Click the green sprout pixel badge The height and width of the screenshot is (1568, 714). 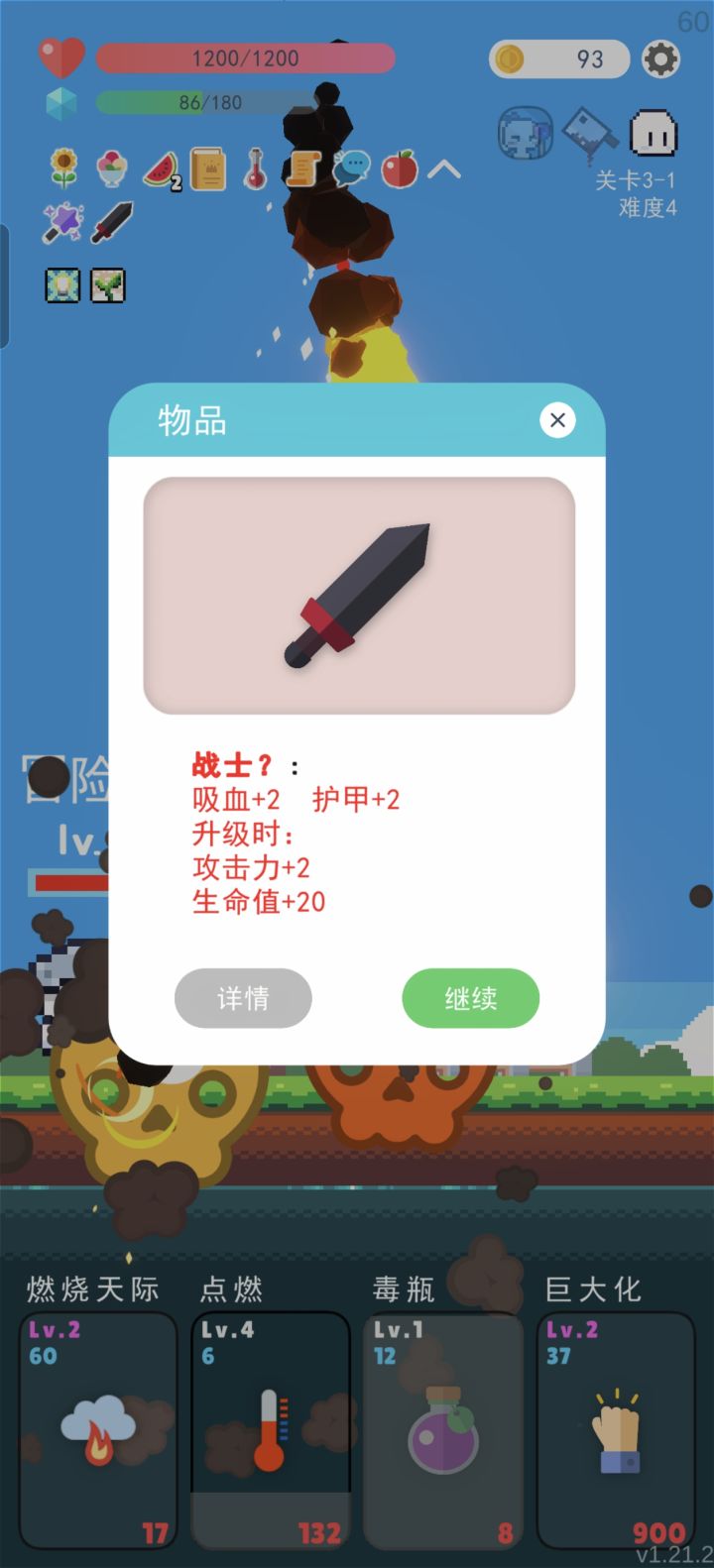click(109, 286)
